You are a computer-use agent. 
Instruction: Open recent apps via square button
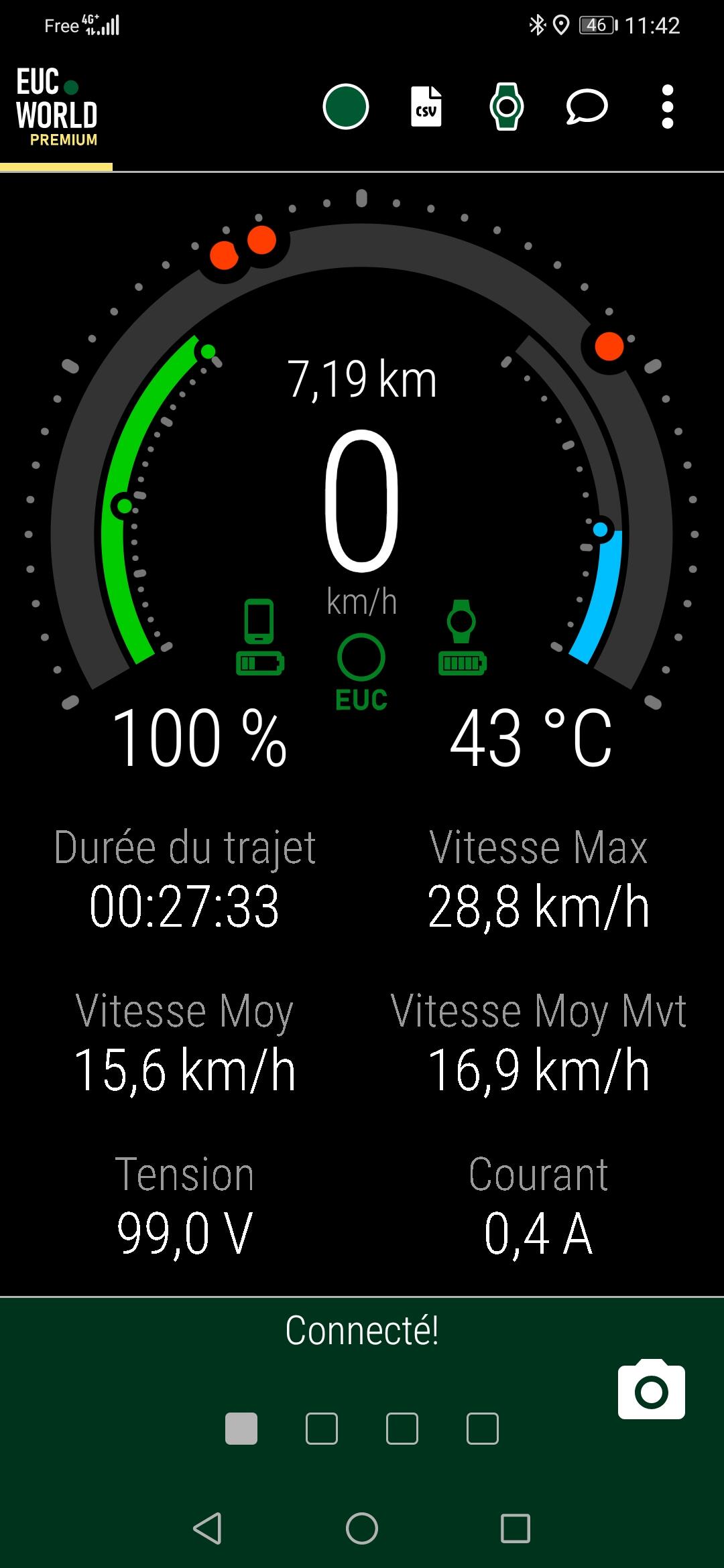(x=516, y=1528)
